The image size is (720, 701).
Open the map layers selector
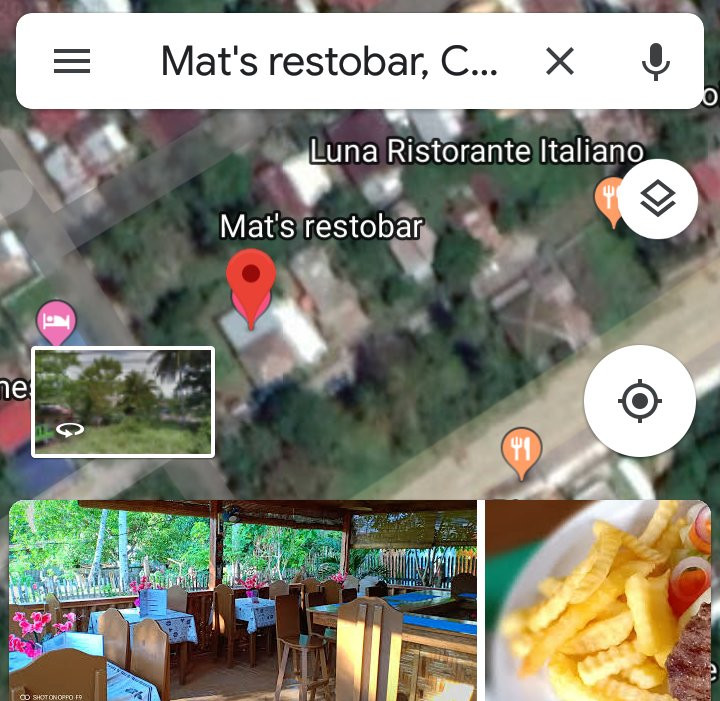(x=657, y=200)
